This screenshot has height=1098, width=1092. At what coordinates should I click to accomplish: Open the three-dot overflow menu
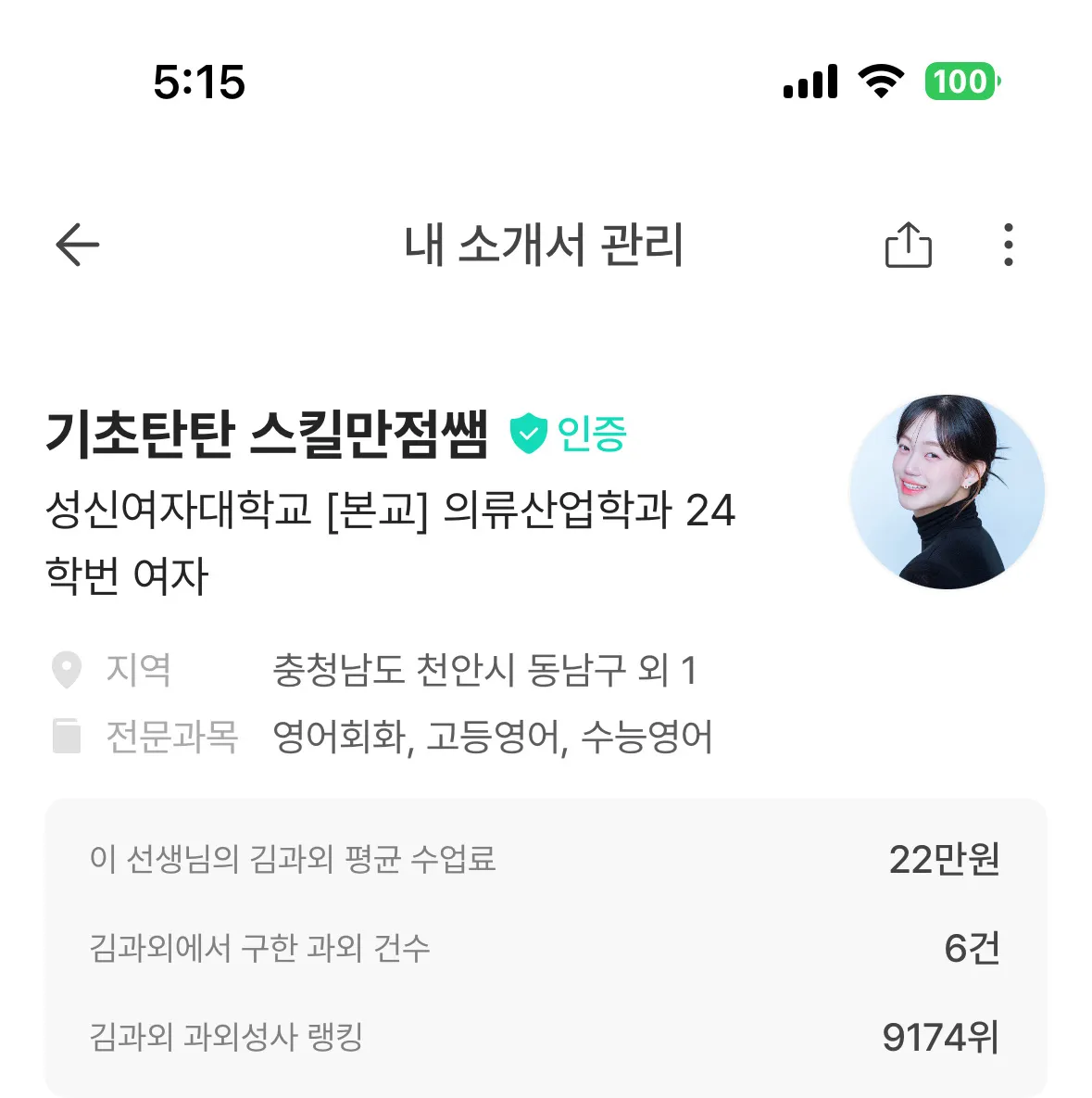tap(1010, 245)
